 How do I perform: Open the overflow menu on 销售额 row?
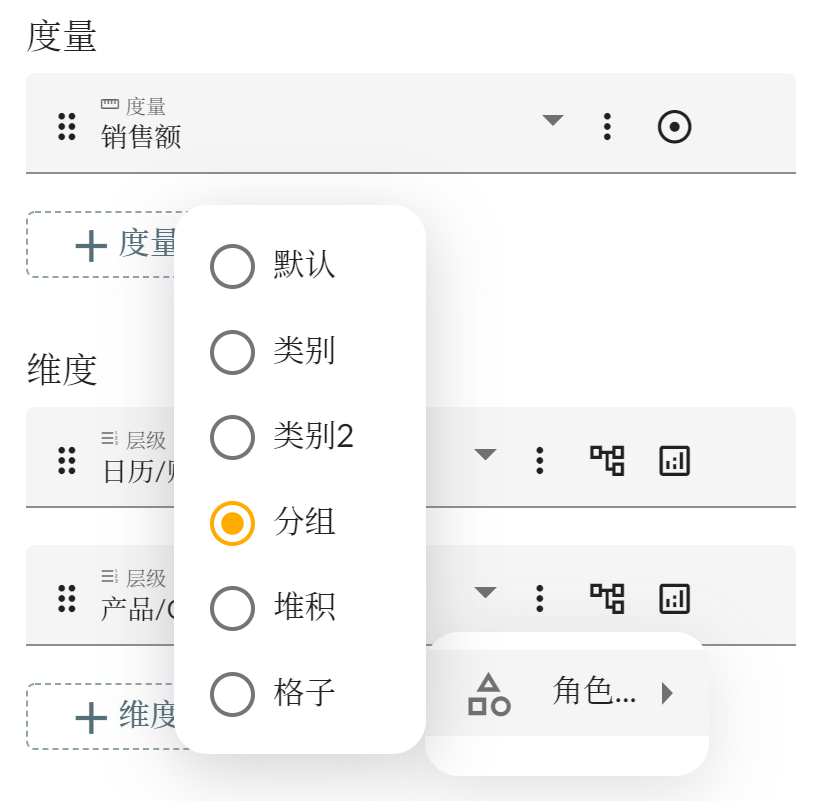(x=607, y=127)
